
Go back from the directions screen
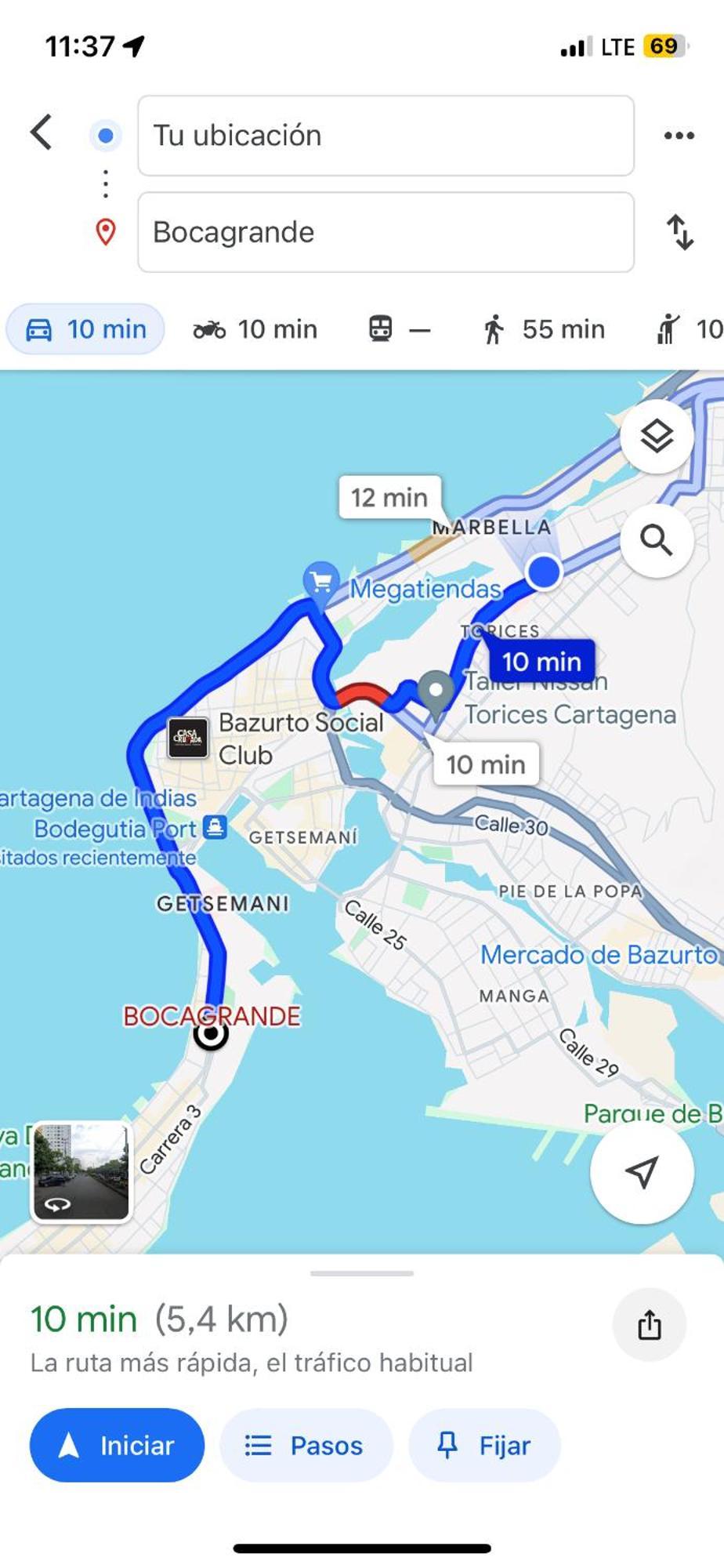42,132
